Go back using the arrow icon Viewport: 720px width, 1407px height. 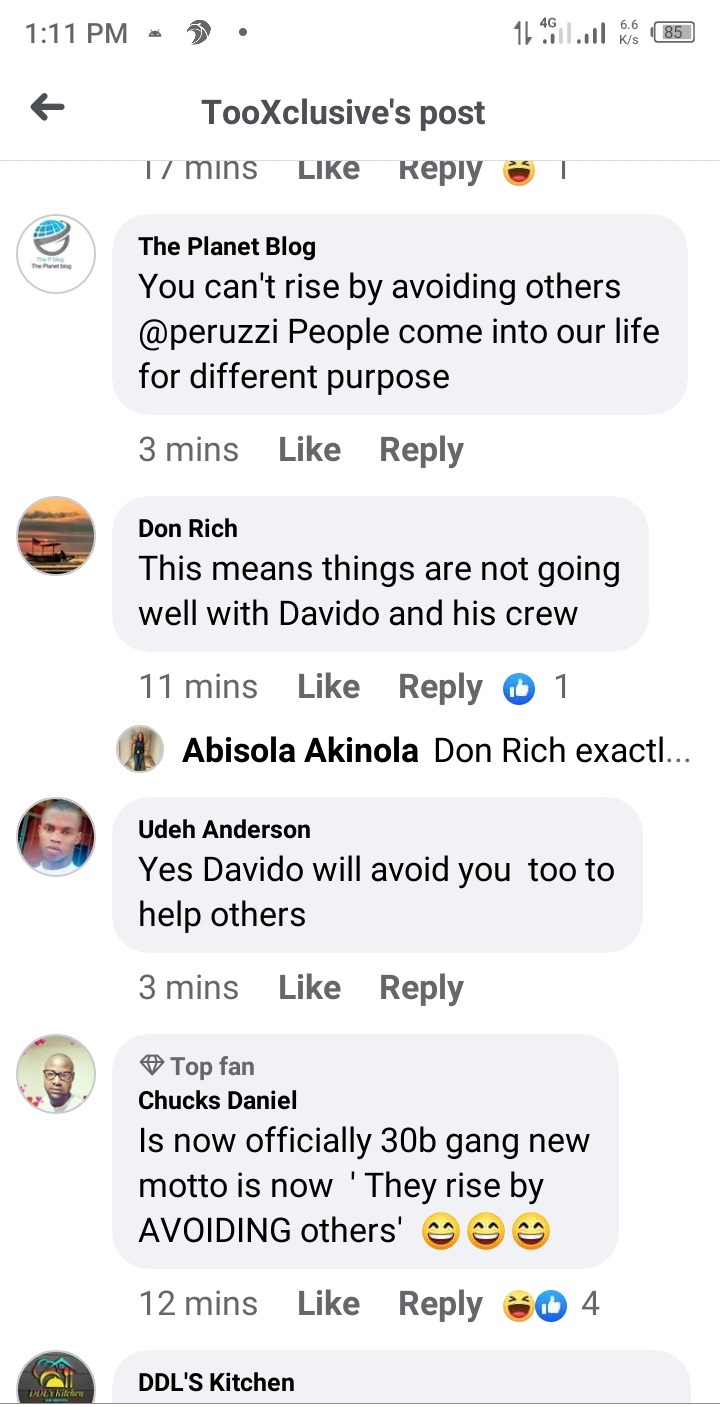(47, 108)
